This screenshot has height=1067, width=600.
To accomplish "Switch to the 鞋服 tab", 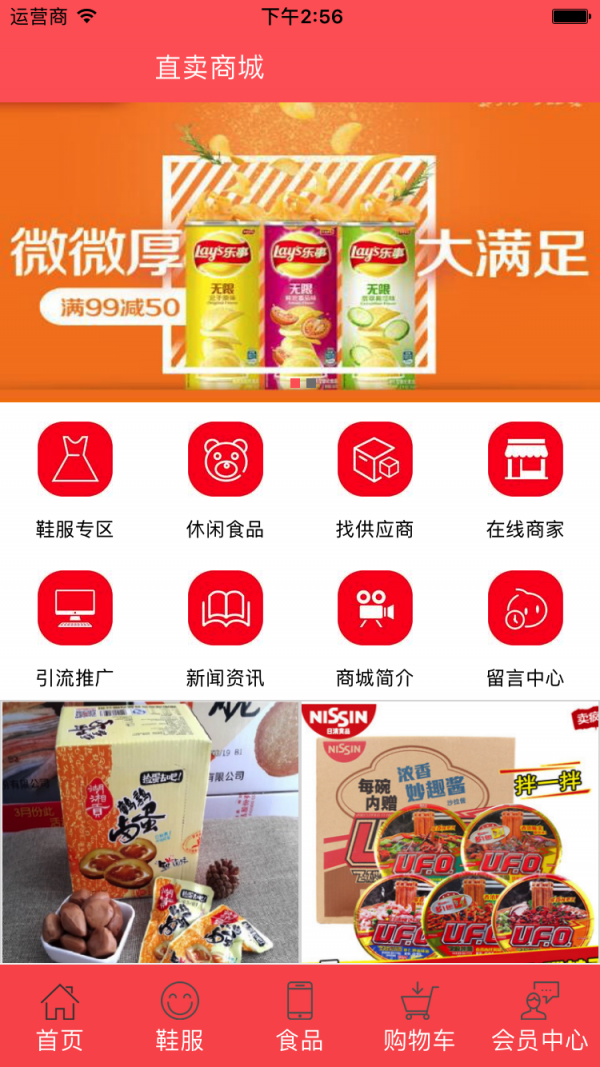I will [x=180, y=1016].
